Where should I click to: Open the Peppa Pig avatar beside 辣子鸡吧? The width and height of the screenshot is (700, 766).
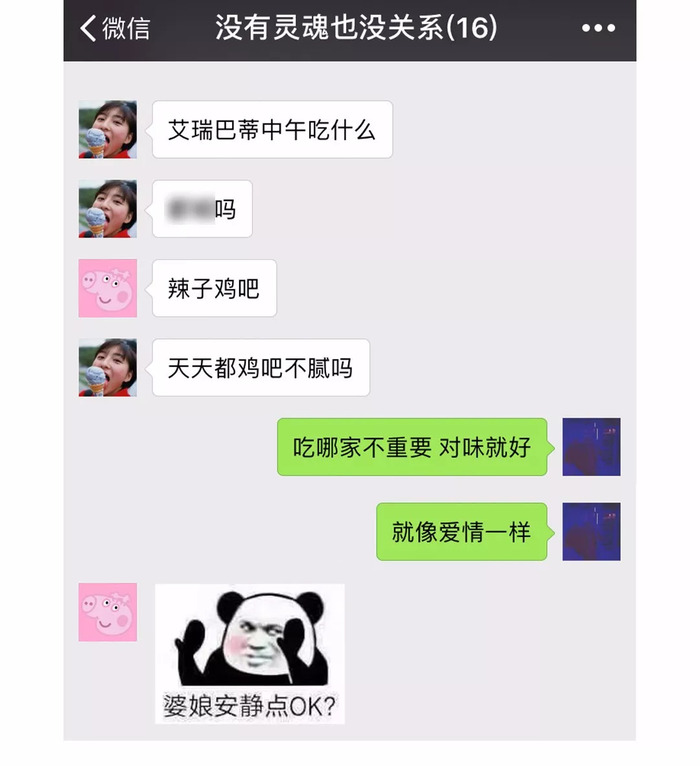(x=108, y=289)
